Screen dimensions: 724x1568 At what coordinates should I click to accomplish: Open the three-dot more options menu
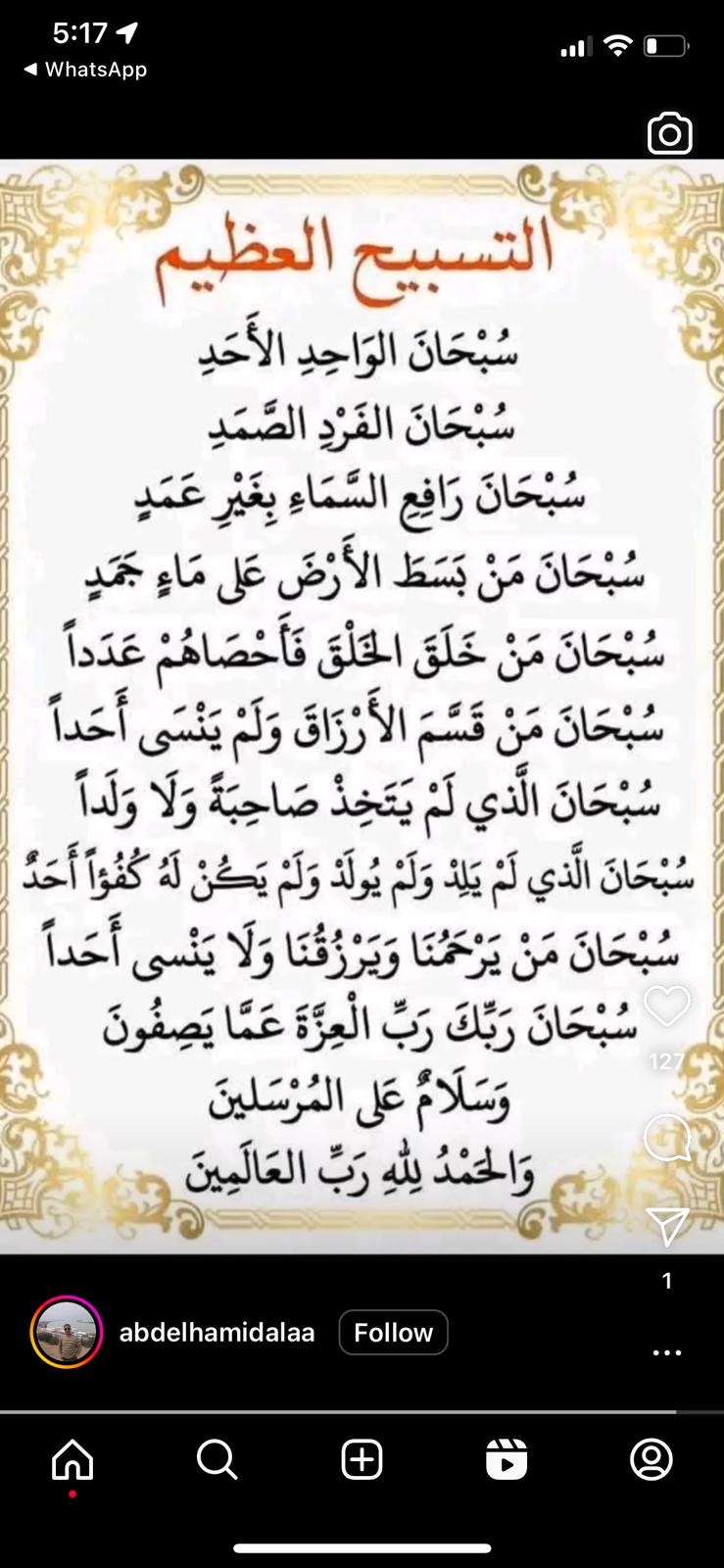point(666,1352)
